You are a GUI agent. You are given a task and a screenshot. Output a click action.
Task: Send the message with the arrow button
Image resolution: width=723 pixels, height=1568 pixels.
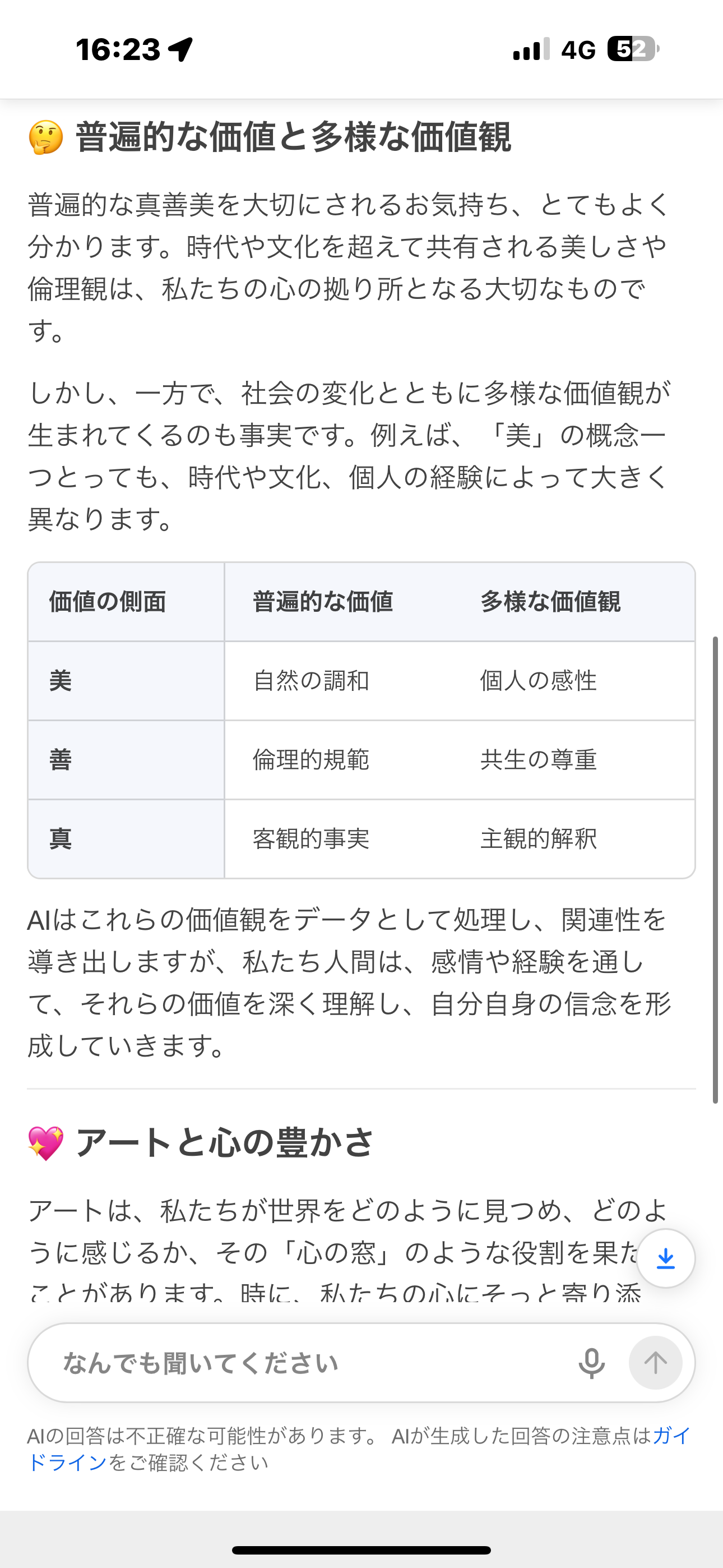point(655,1363)
